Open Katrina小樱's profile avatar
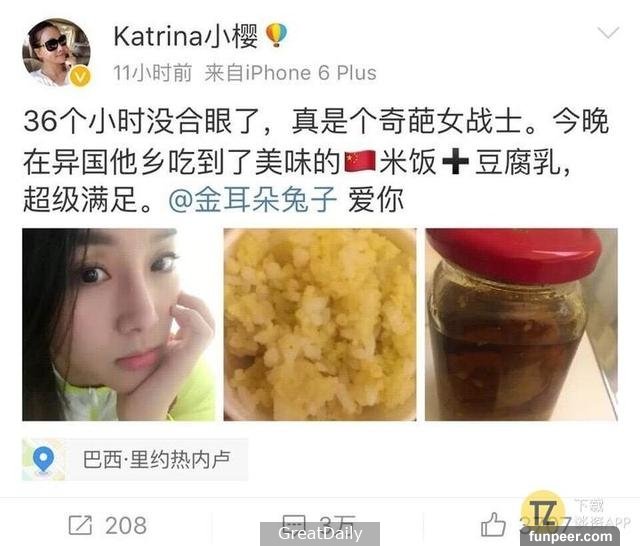 pyautogui.click(x=57, y=52)
